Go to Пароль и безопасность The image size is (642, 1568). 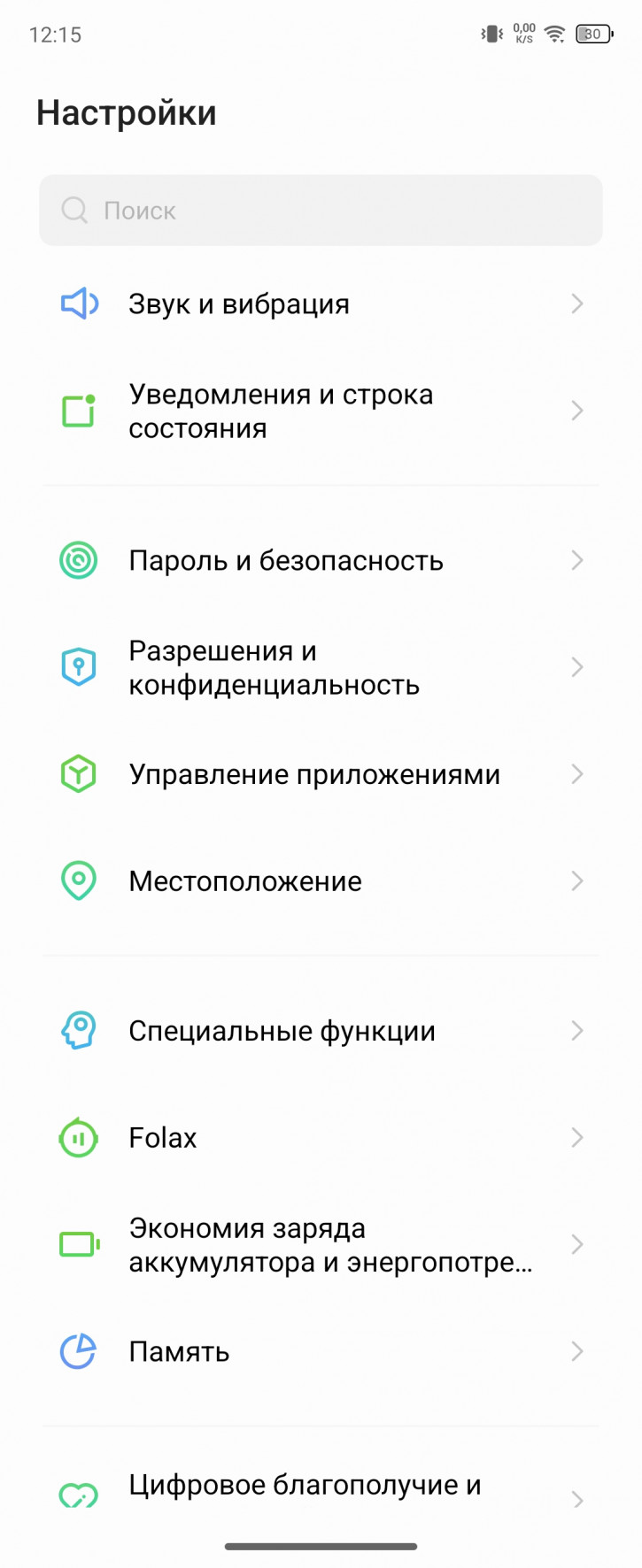coord(321,561)
